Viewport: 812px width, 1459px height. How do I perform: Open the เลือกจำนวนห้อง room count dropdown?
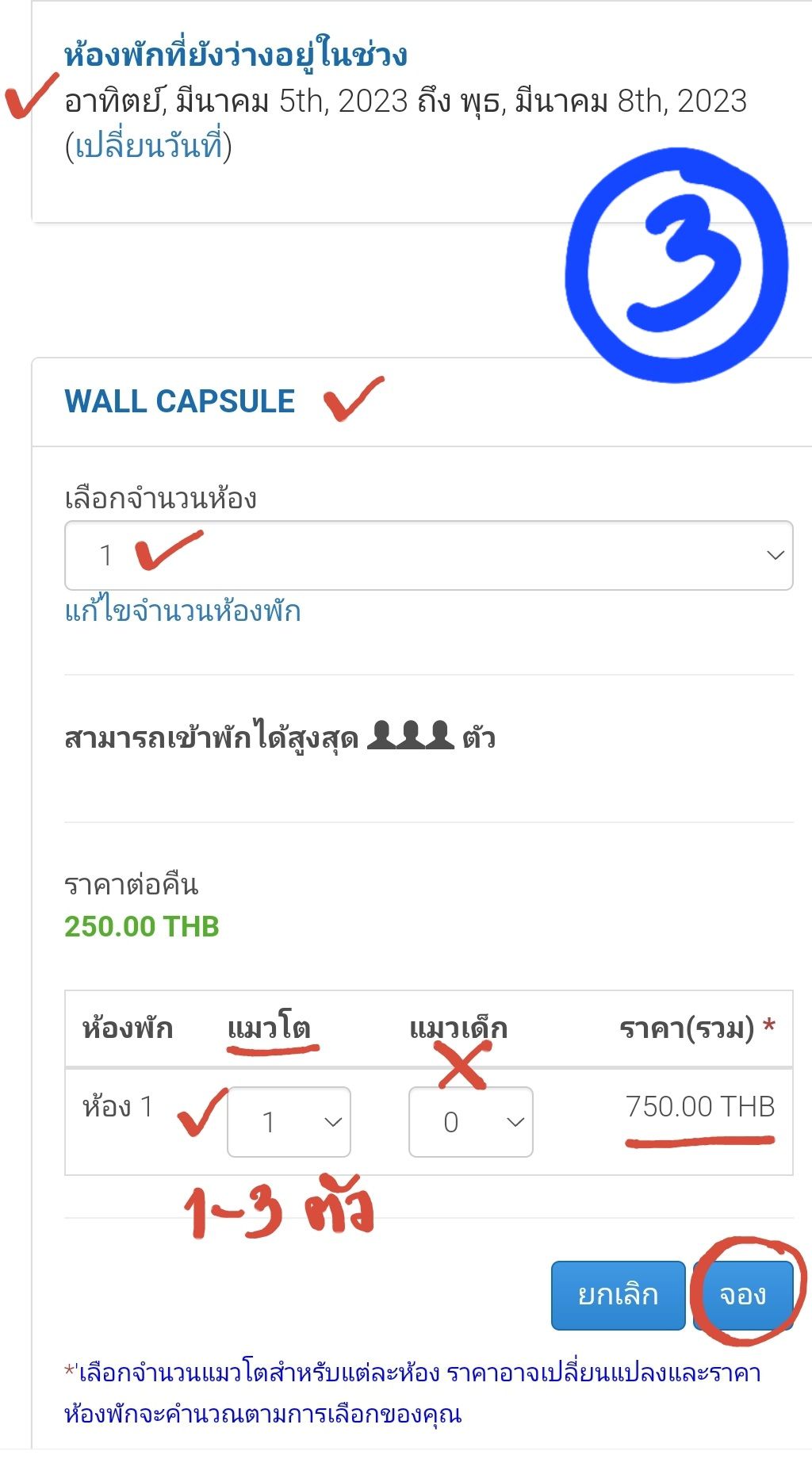pyautogui.click(x=429, y=555)
